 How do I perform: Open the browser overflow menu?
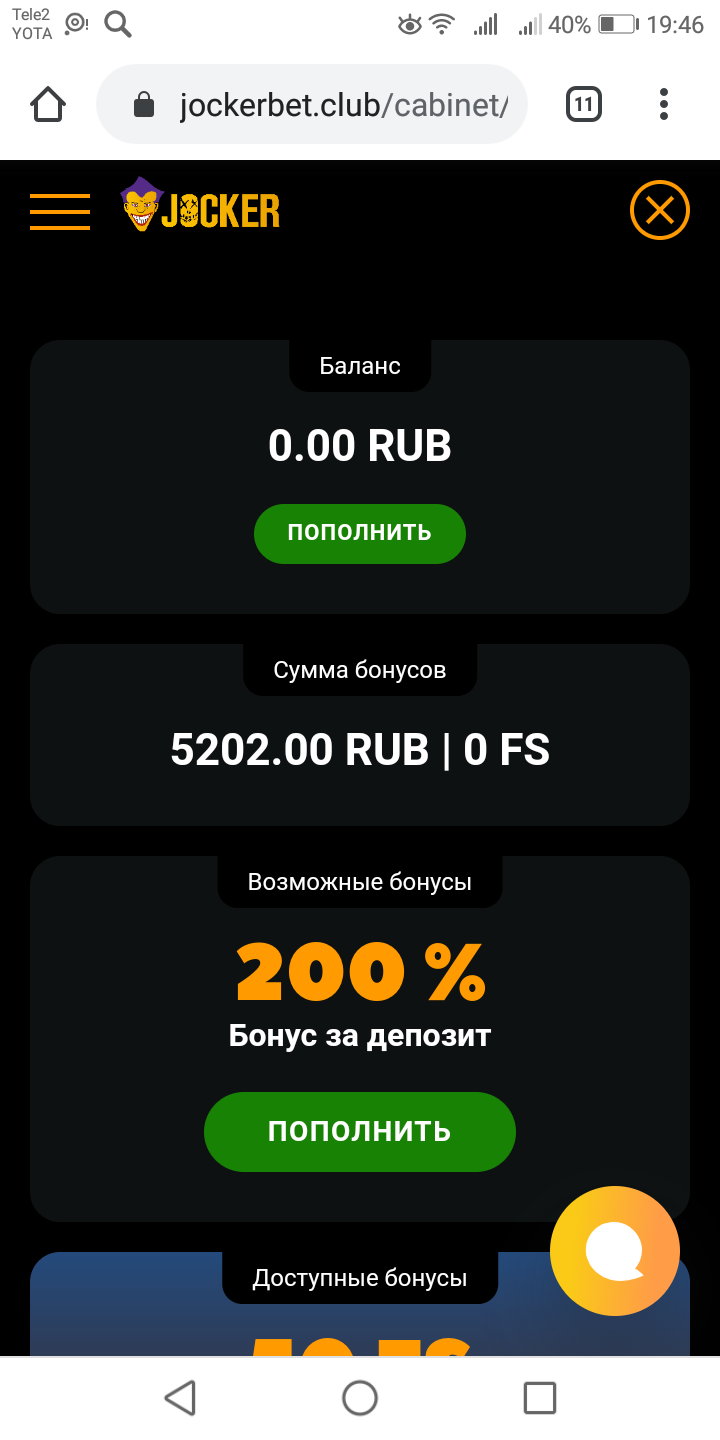pos(664,104)
